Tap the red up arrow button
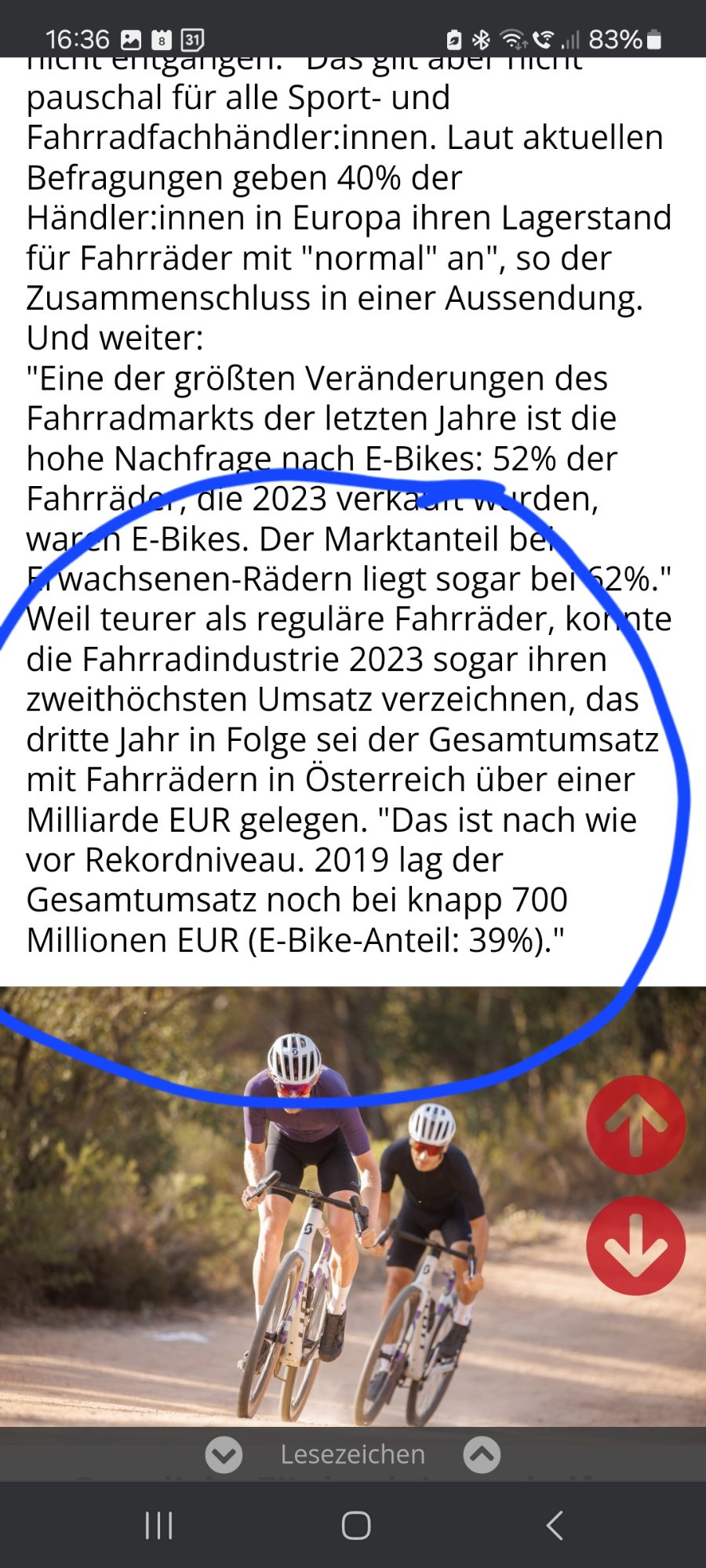Image resolution: width=706 pixels, height=1568 pixels. pos(635,1125)
